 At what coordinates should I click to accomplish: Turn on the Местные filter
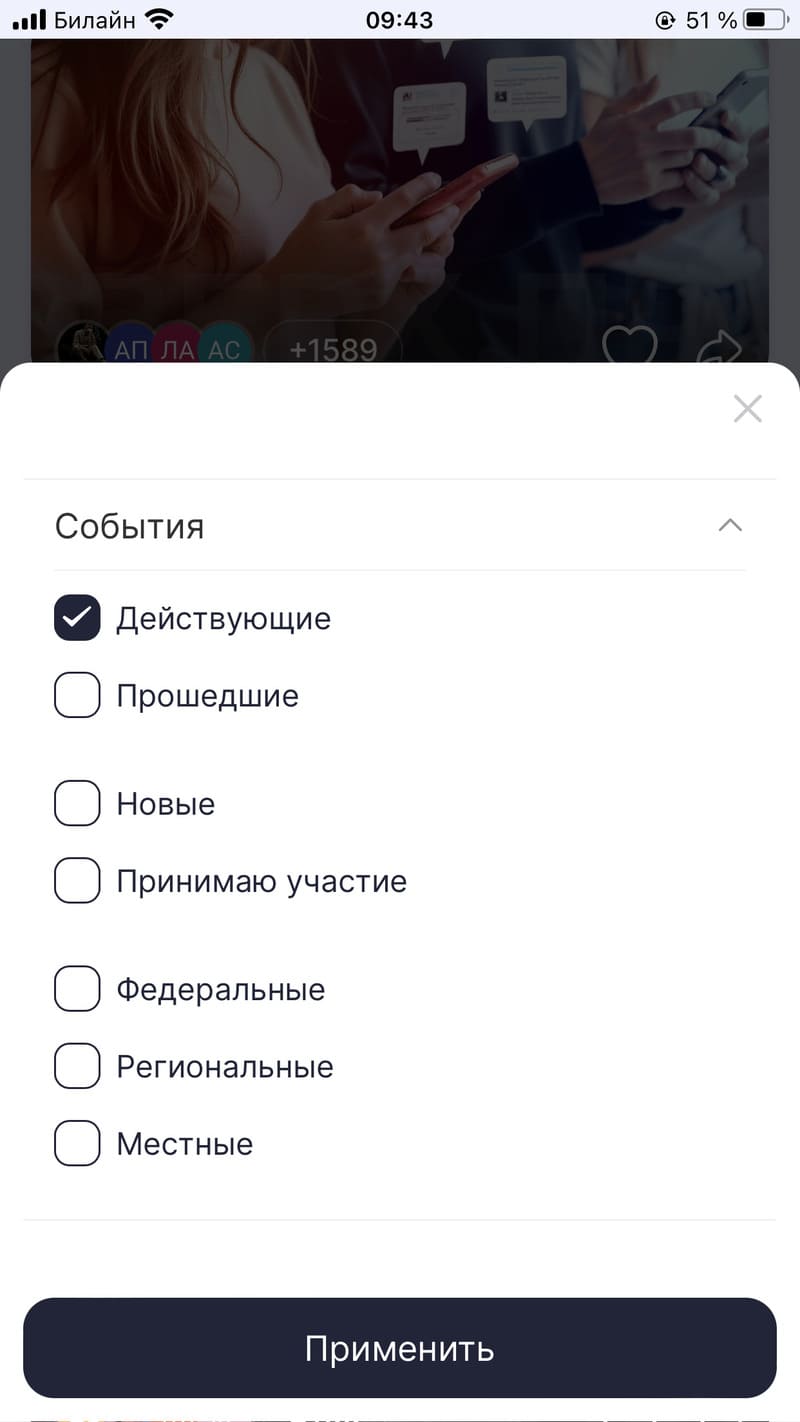click(77, 1143)
